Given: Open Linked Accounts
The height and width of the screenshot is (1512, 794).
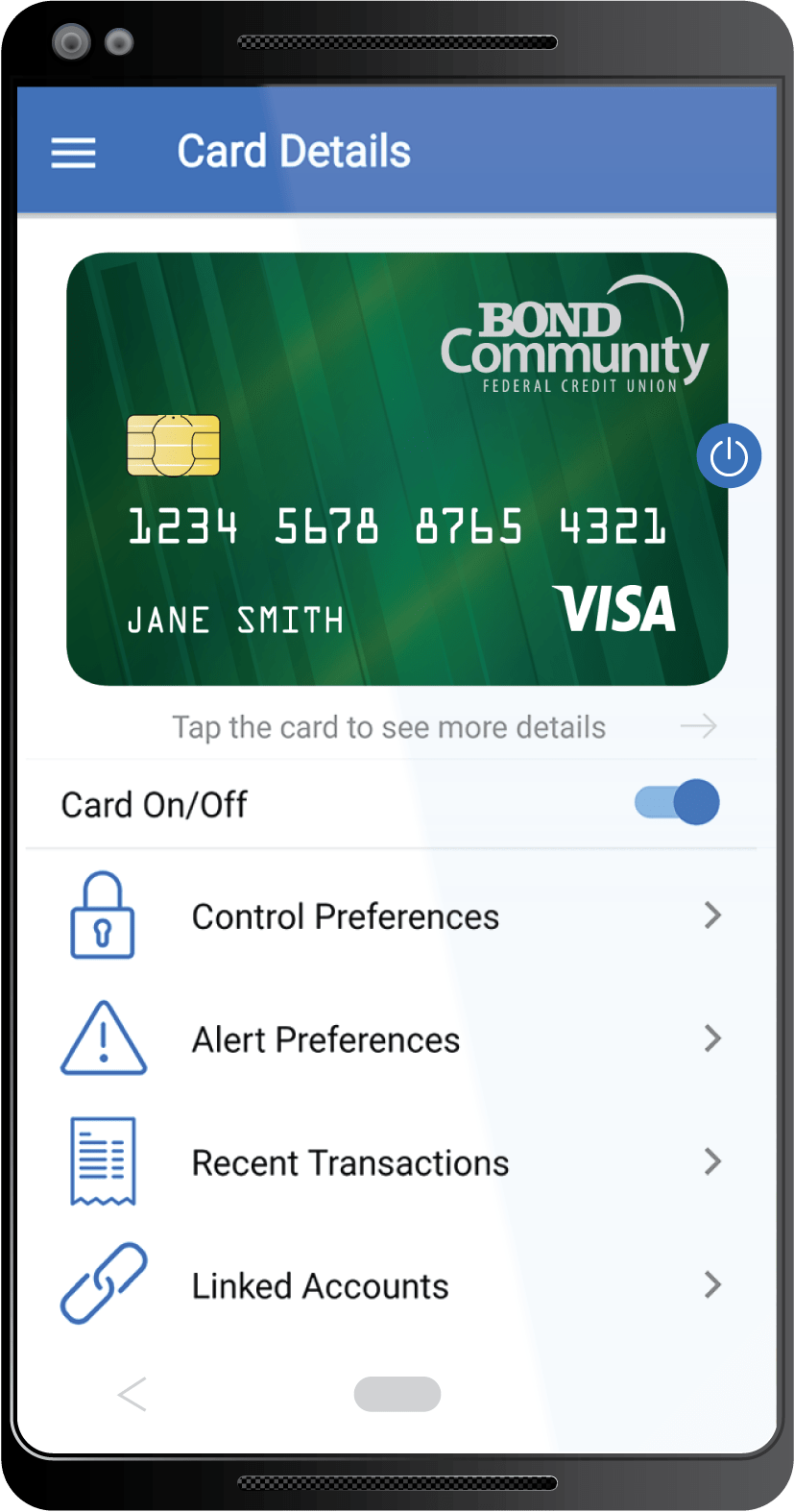Looking at the screenshot, I should 320,1284.
